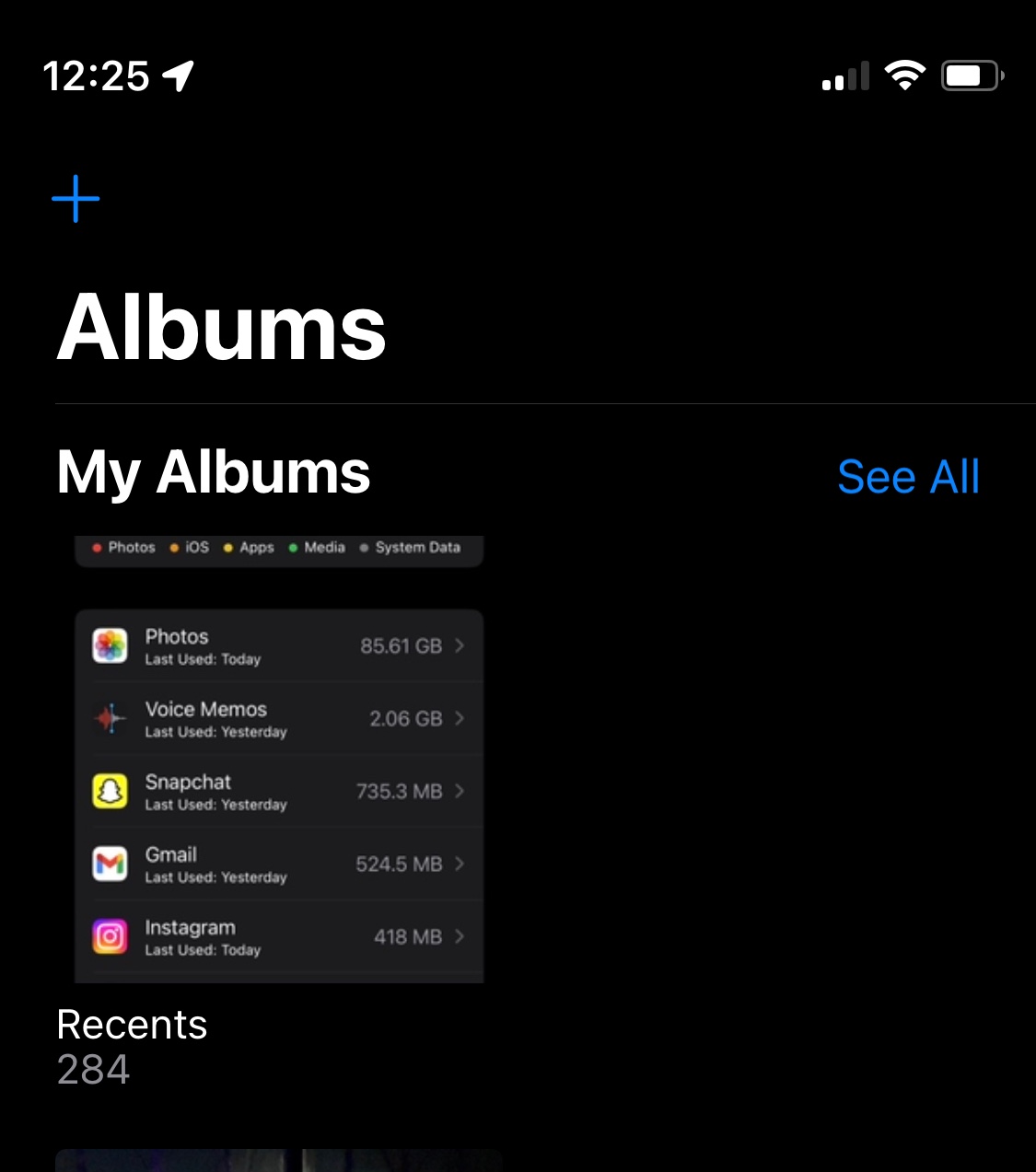Tap the Voice Memos app icon
Image resolution: width=1036 pixels, height=1172 pixels.
pyautogui.click(x=110, y=718)
